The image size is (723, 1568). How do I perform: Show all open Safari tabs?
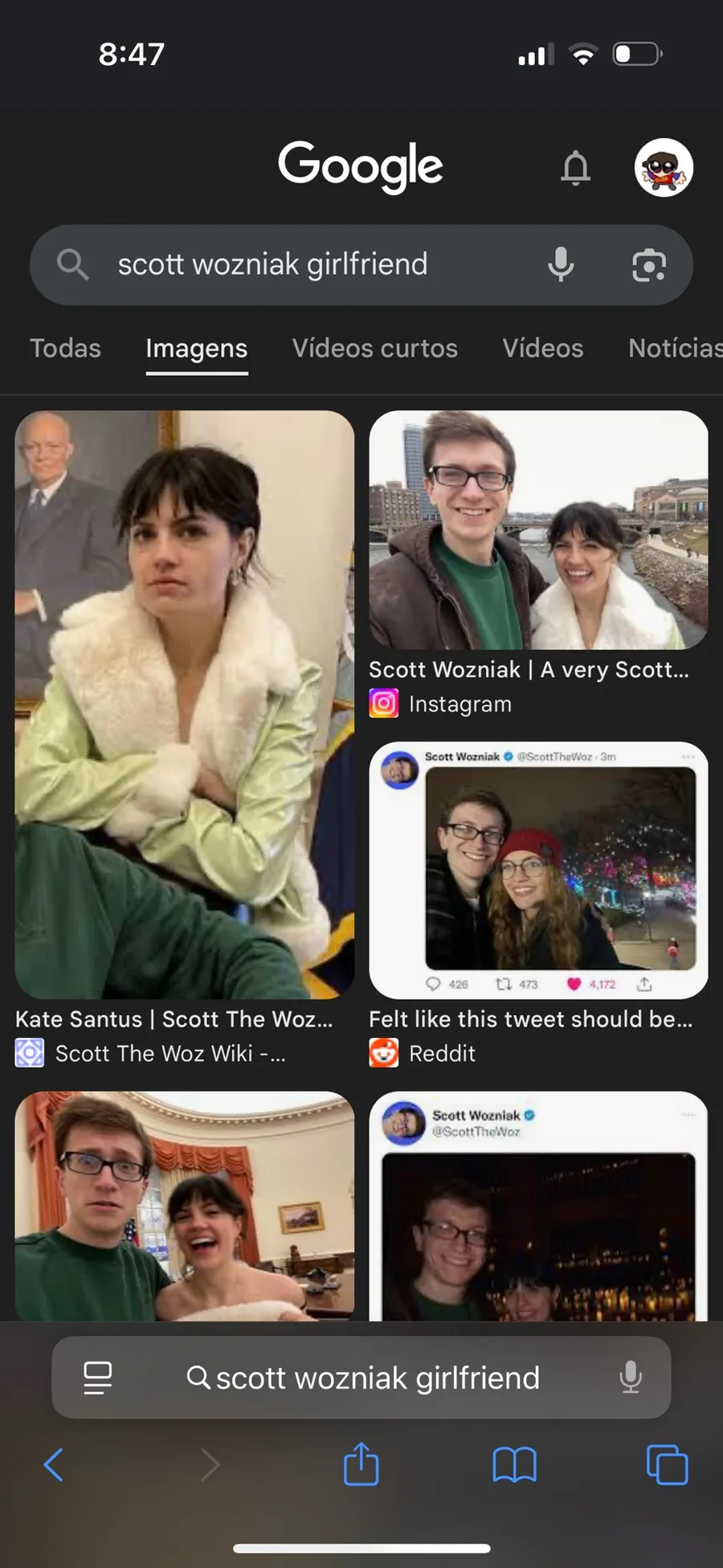tap(667, 1464)
